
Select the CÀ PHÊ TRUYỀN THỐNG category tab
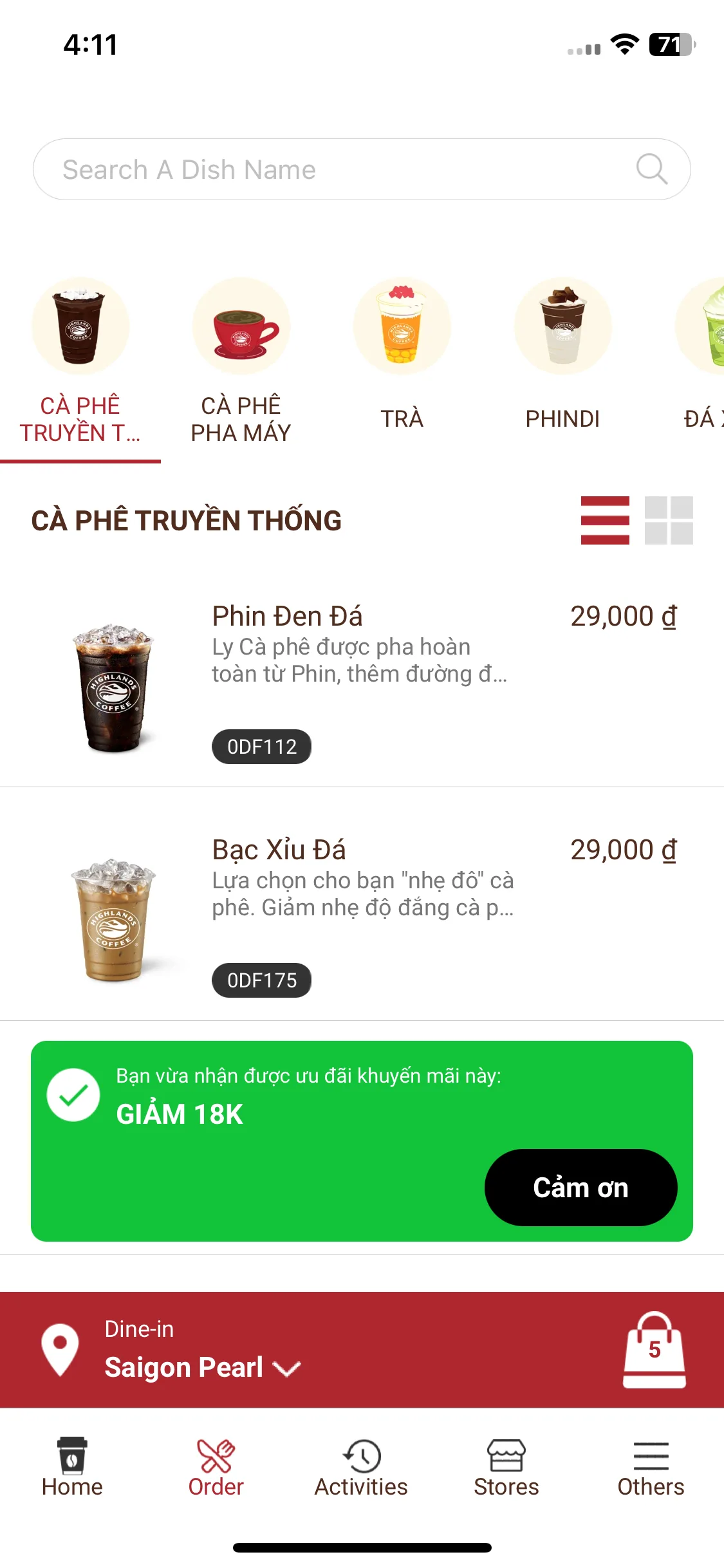80,362
